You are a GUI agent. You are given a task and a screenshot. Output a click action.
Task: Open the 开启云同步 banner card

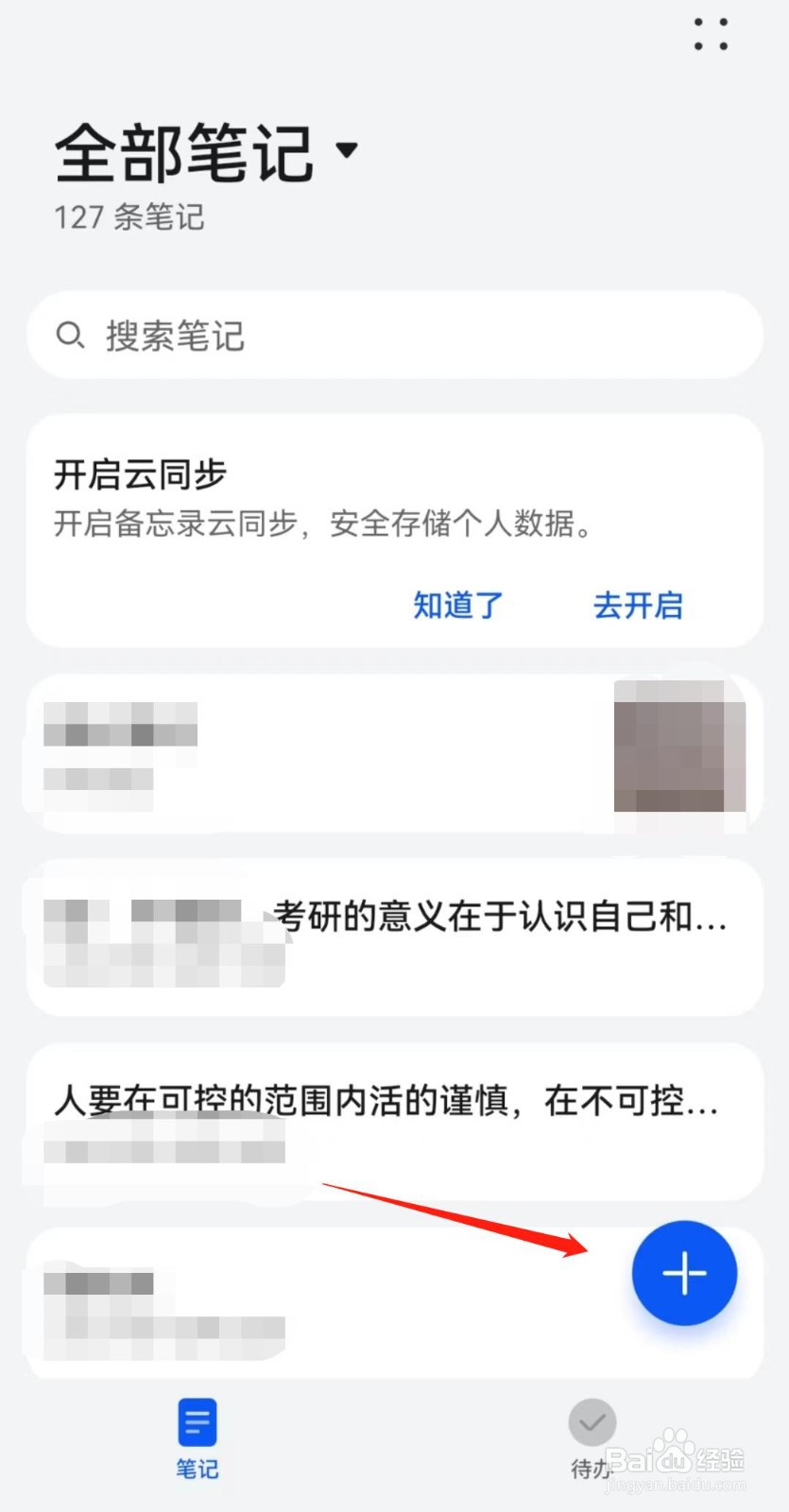[394, 529]
